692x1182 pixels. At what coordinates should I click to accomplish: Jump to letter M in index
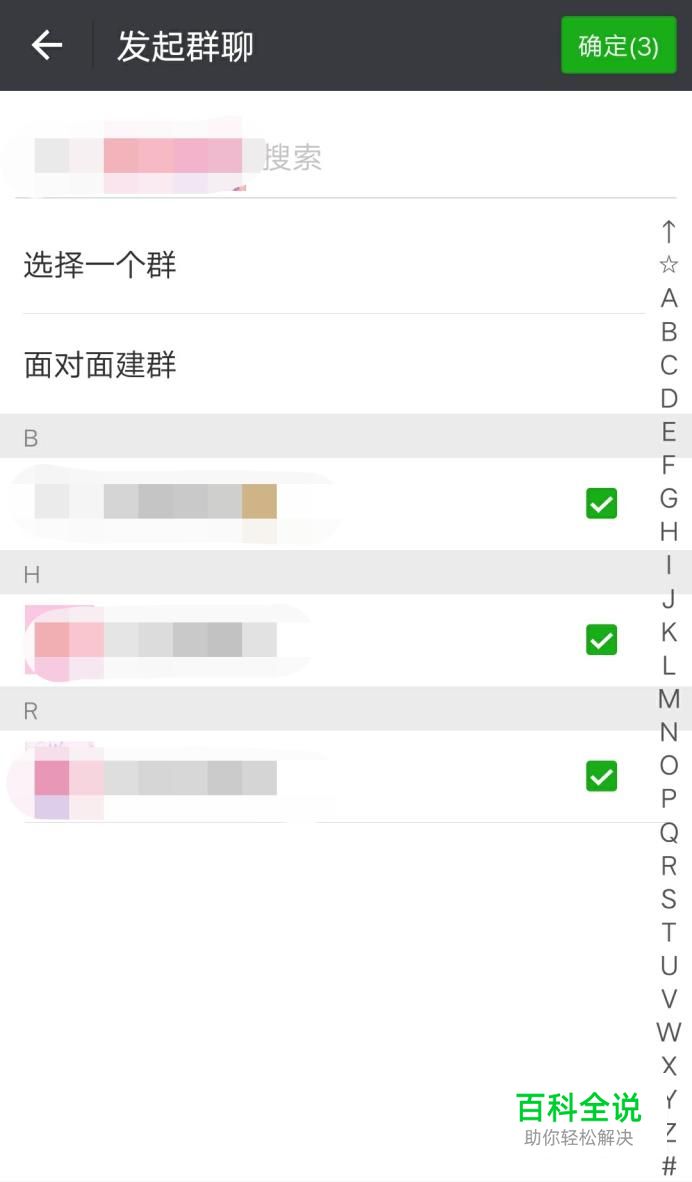pos(669,699)
